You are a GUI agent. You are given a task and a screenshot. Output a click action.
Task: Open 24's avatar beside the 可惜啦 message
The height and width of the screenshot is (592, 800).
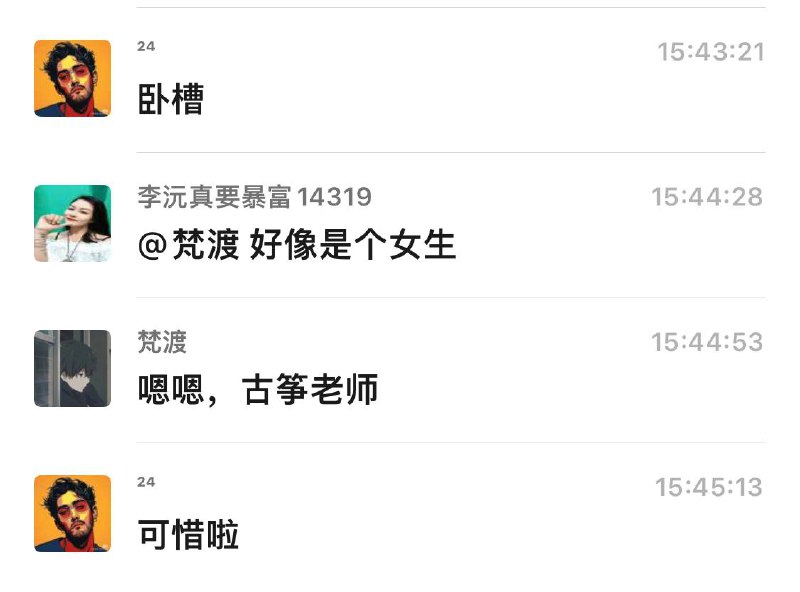point(72,513)
